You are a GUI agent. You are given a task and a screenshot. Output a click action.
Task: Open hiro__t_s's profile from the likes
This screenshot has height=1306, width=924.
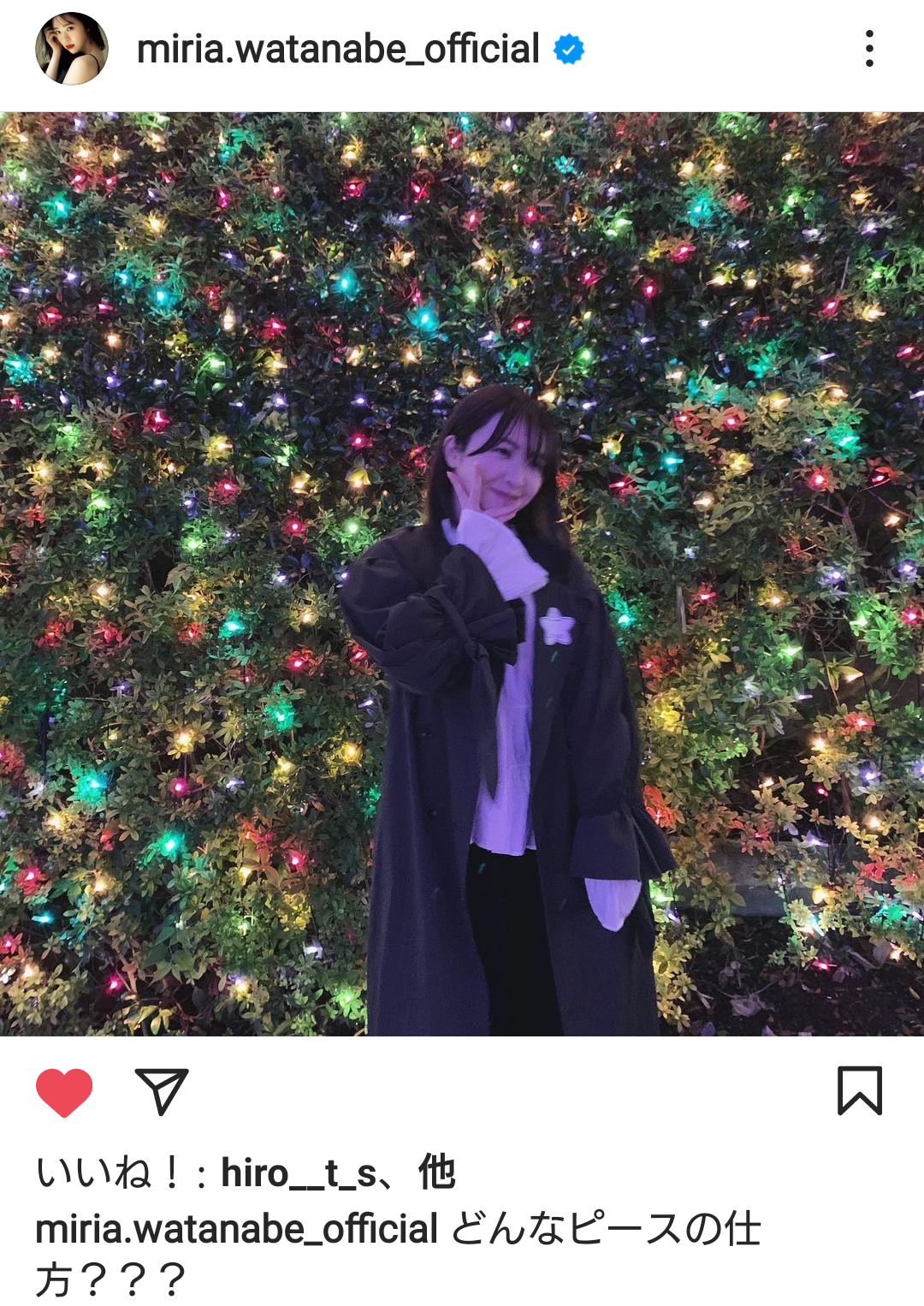(x=299, y=1172)
